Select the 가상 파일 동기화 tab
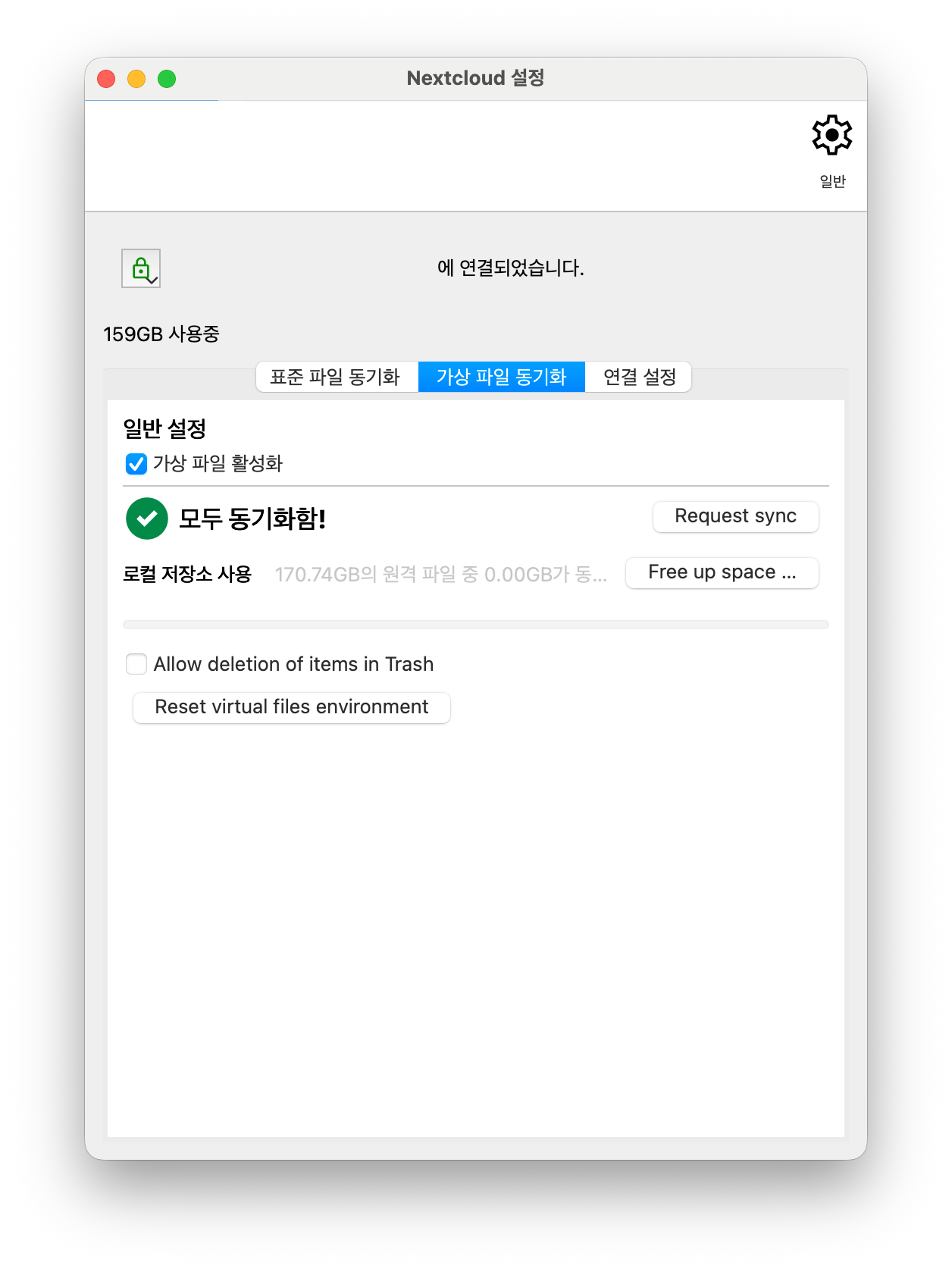Viewport: 952px width, 1272px height. click(501, 377)
